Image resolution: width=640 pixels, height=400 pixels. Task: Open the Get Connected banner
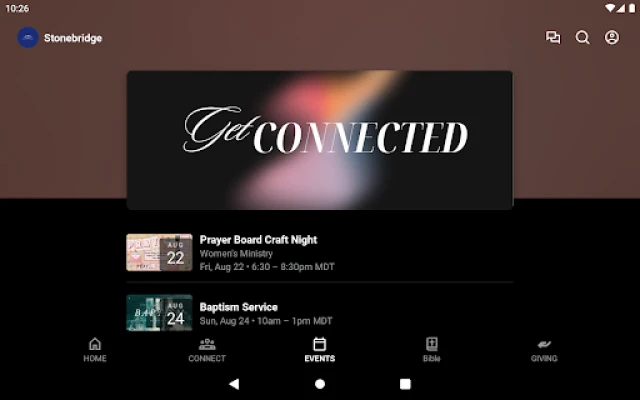(x=319, y=139)
